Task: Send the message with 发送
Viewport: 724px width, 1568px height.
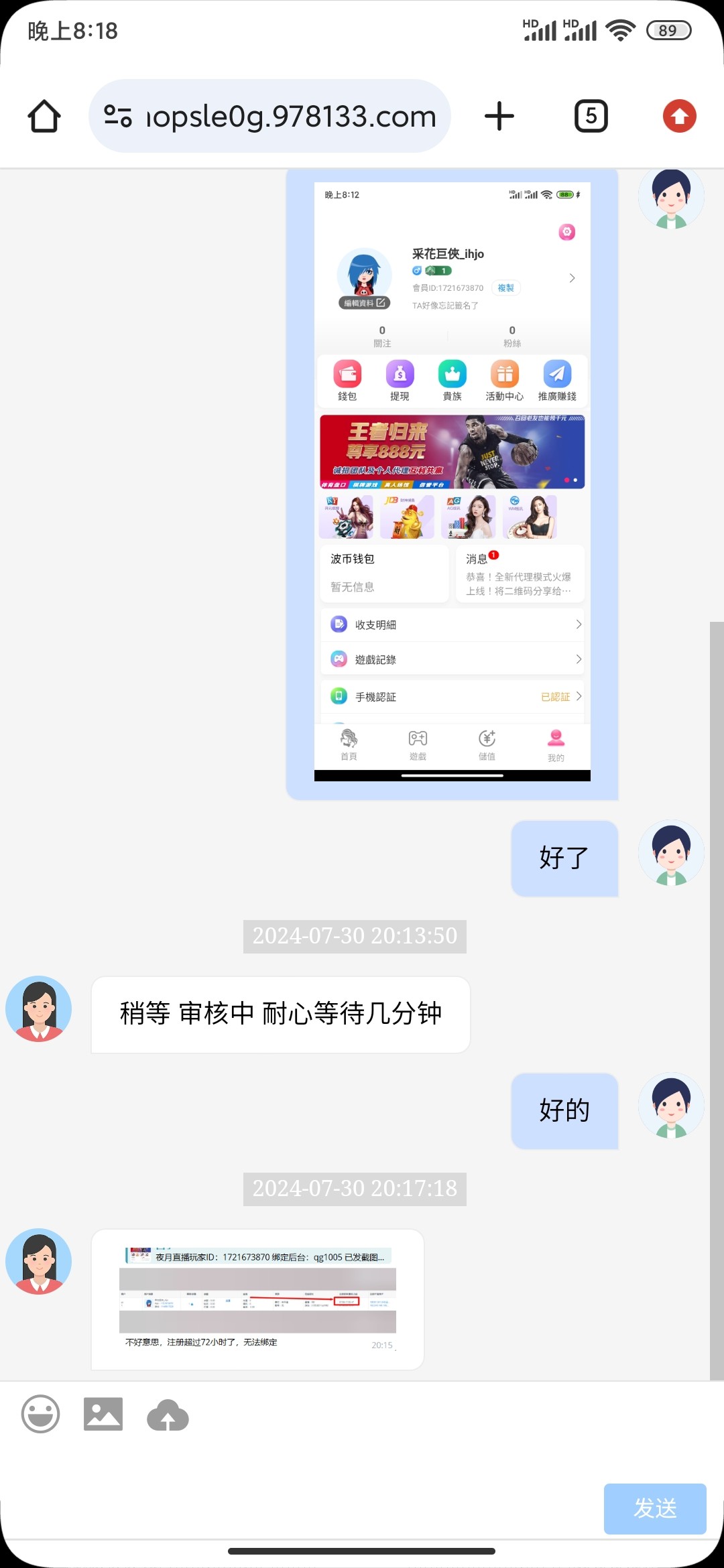Action: tap(654, 1509)
